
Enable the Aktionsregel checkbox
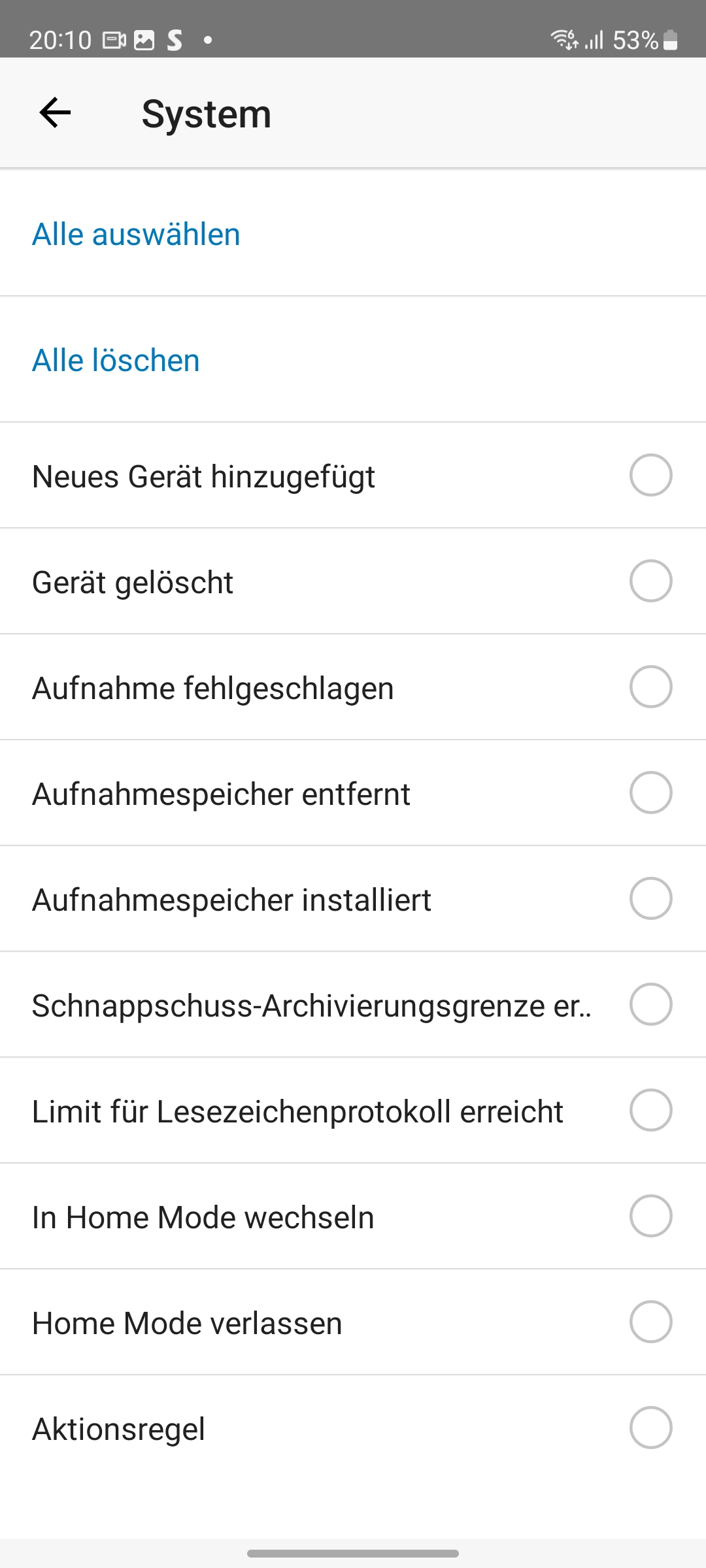(x=650, y=1428)
